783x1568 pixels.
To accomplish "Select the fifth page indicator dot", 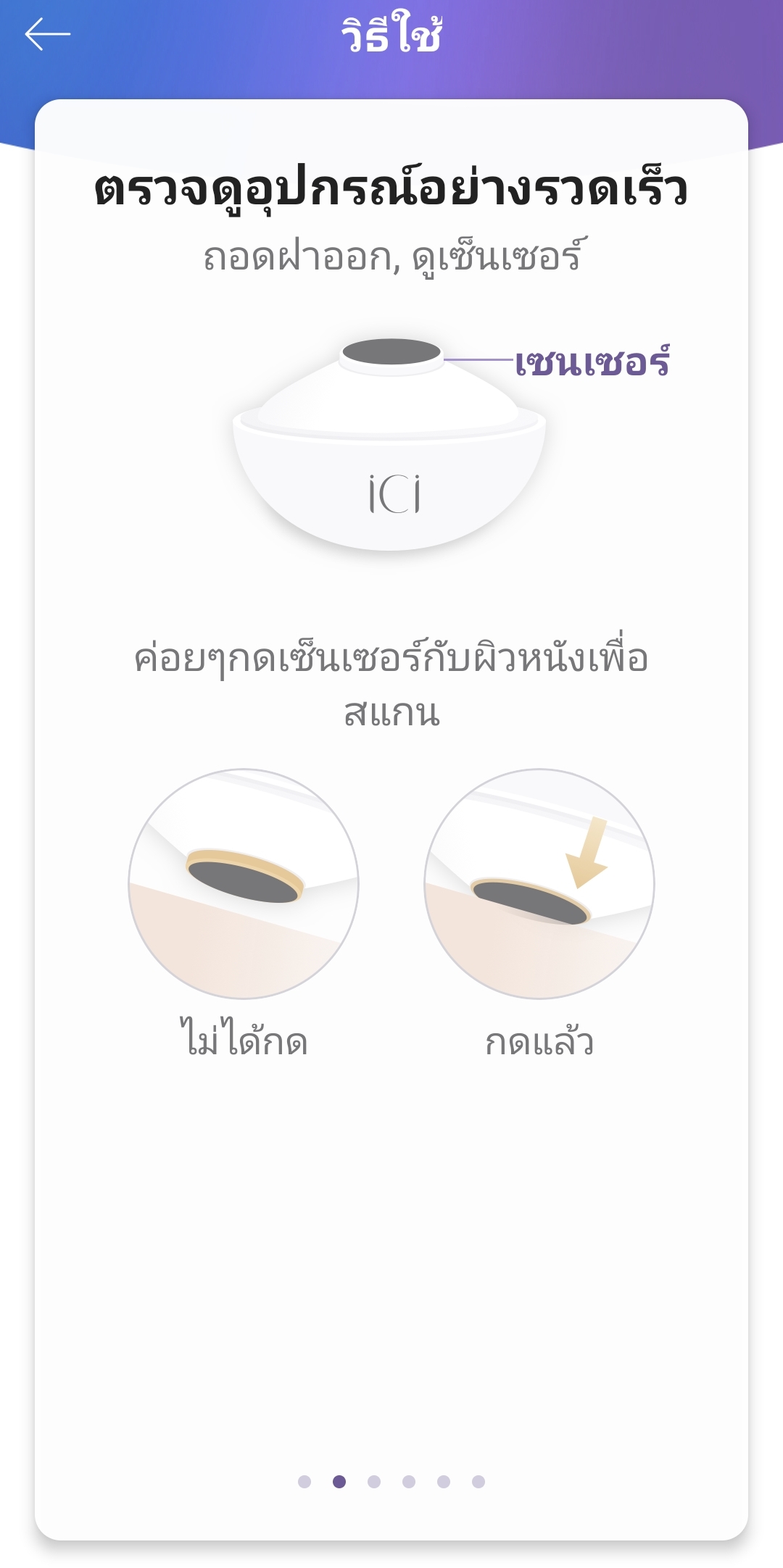I will [444, 1482].
